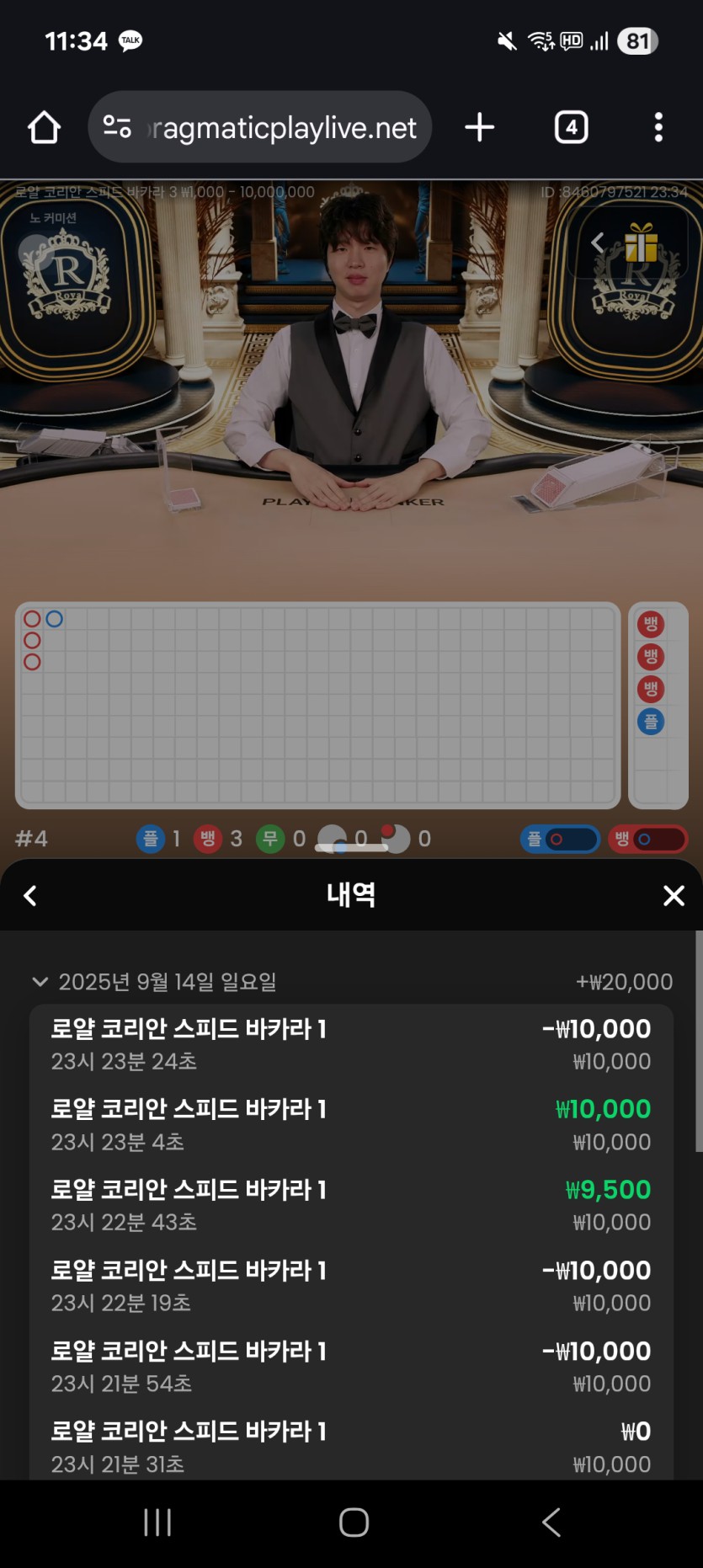The width and height of the screenshot is (703, 1568).
Task: Go to the browser home page
Action: (44, 128)
